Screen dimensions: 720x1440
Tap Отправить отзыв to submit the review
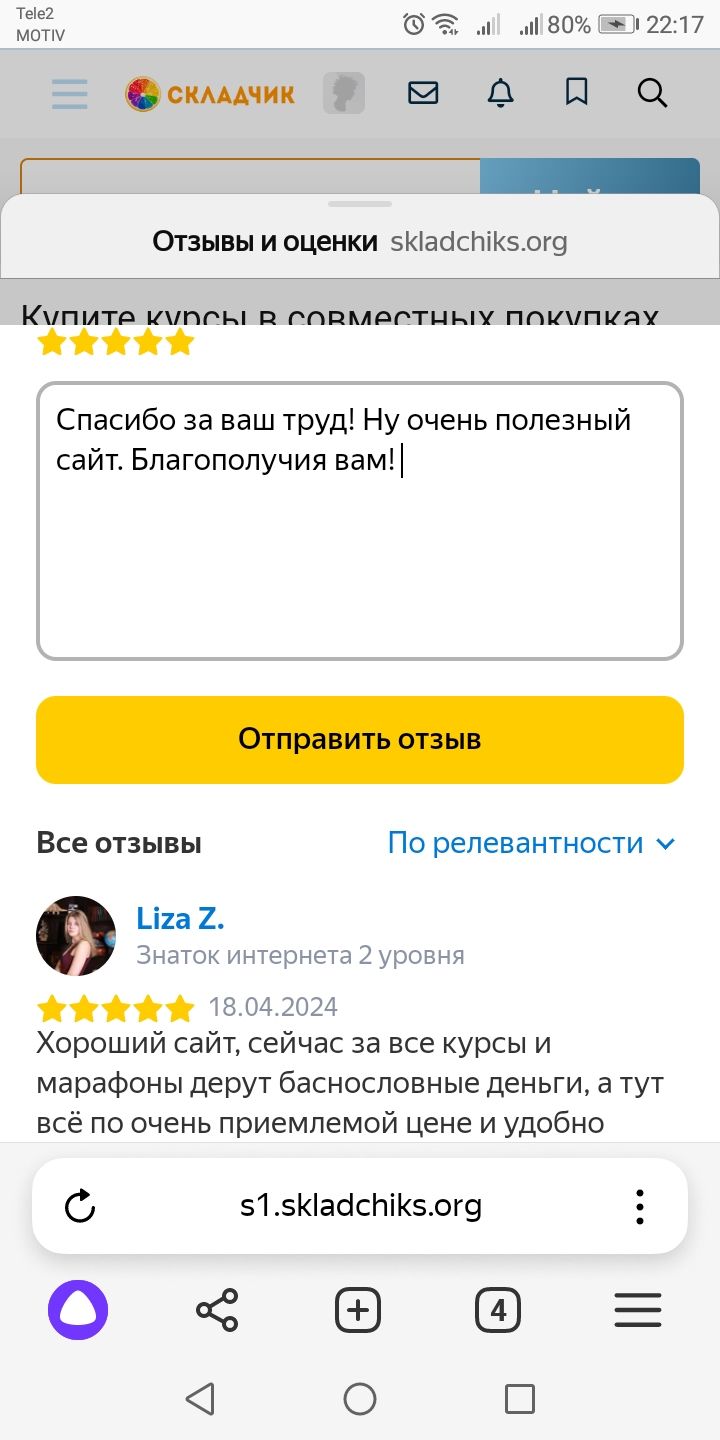pyautogui.click(x=360, y=739)
